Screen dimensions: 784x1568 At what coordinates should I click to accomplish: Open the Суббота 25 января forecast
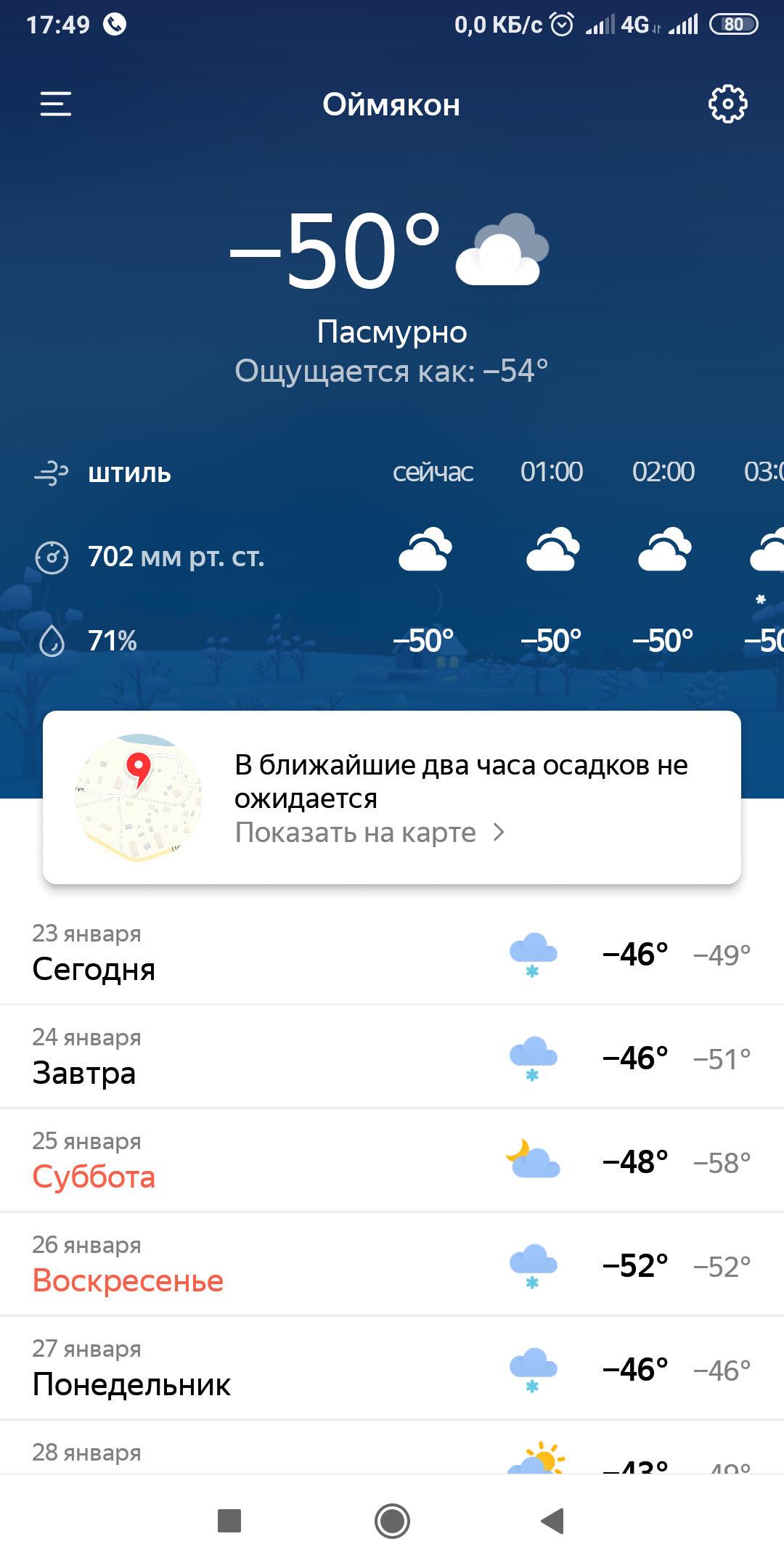tap(392, 1160)
